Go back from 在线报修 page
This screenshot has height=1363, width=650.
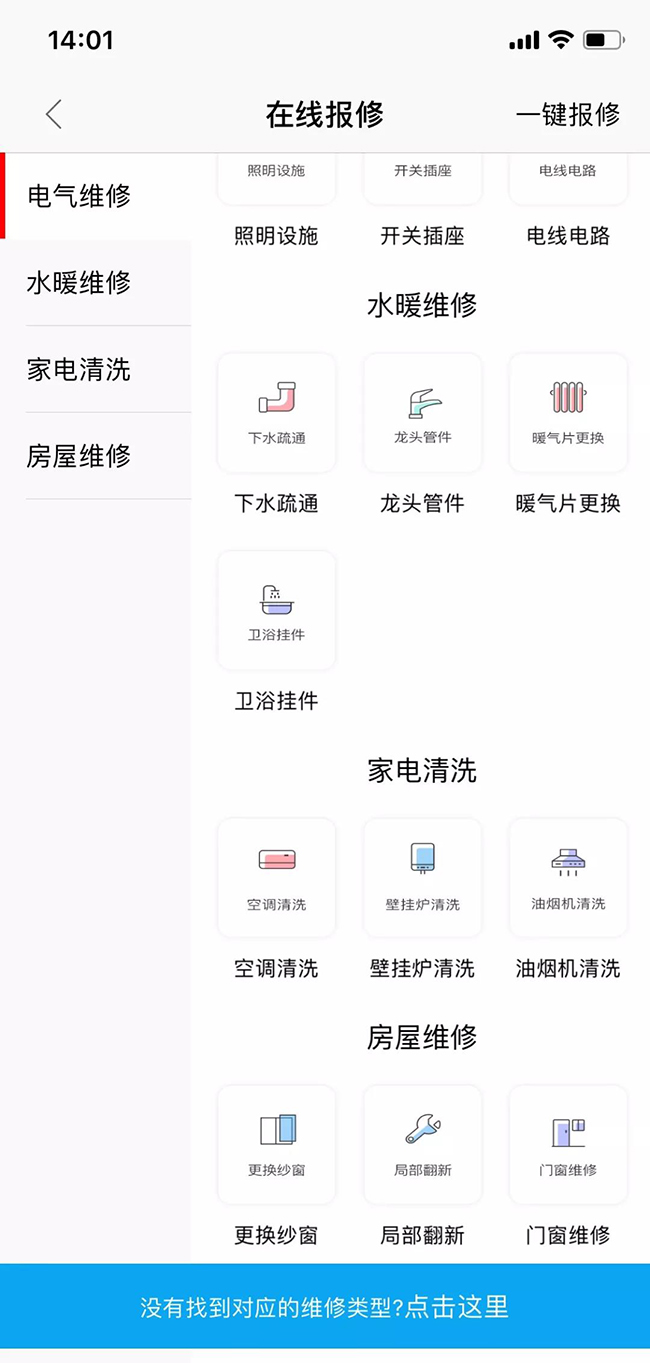54,114
